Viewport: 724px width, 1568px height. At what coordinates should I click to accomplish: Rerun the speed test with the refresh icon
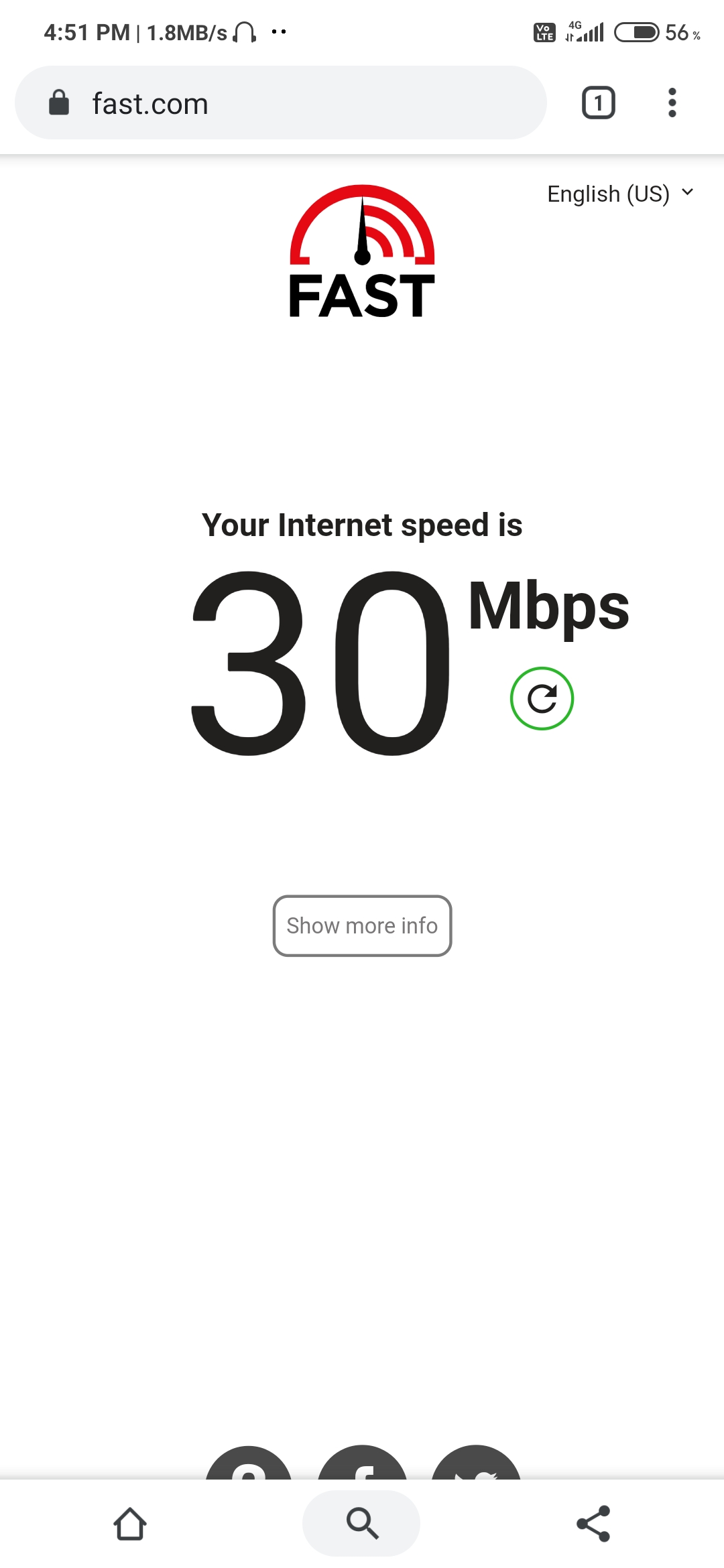[542, 698]
